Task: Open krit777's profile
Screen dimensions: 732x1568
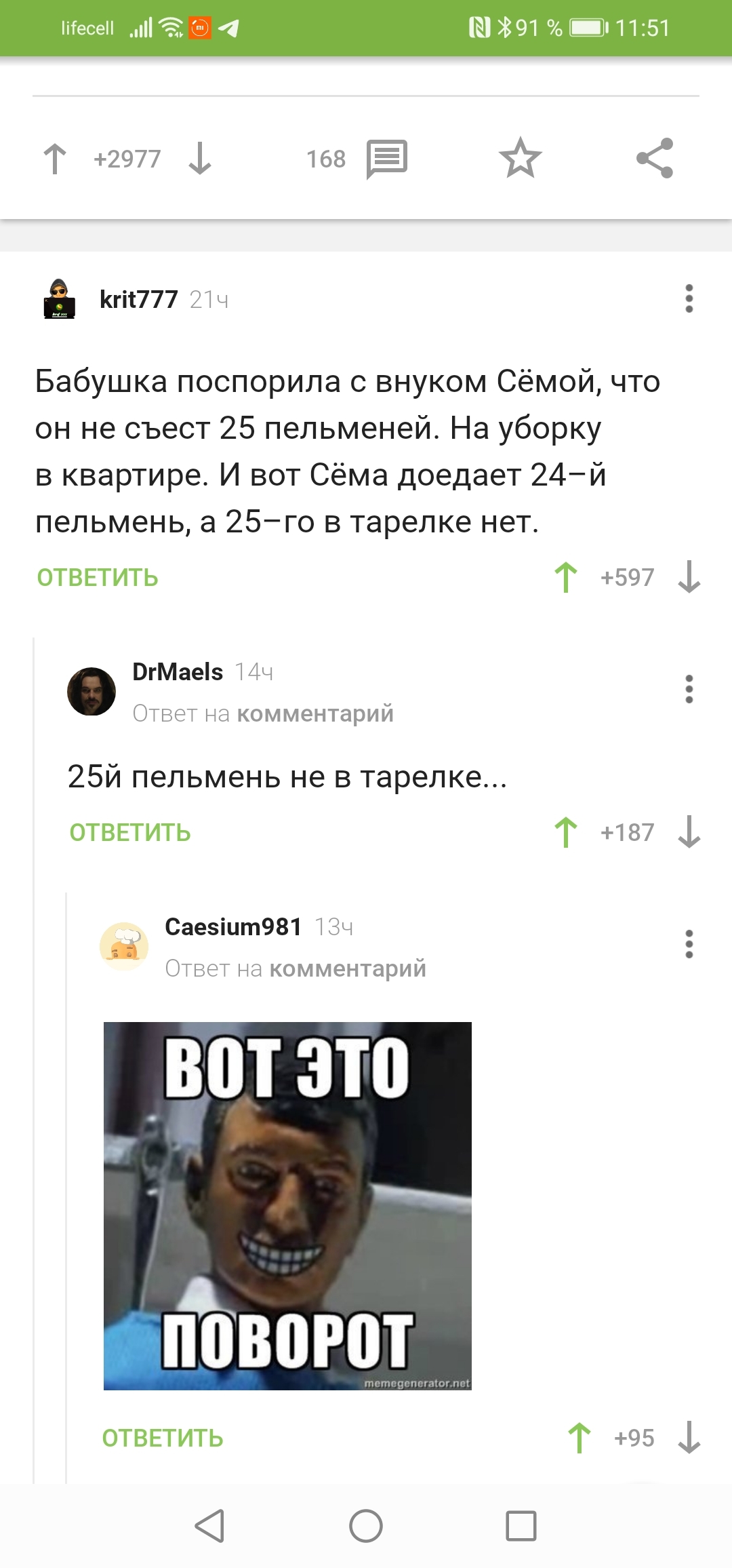Action: click(x=138, y=299)
